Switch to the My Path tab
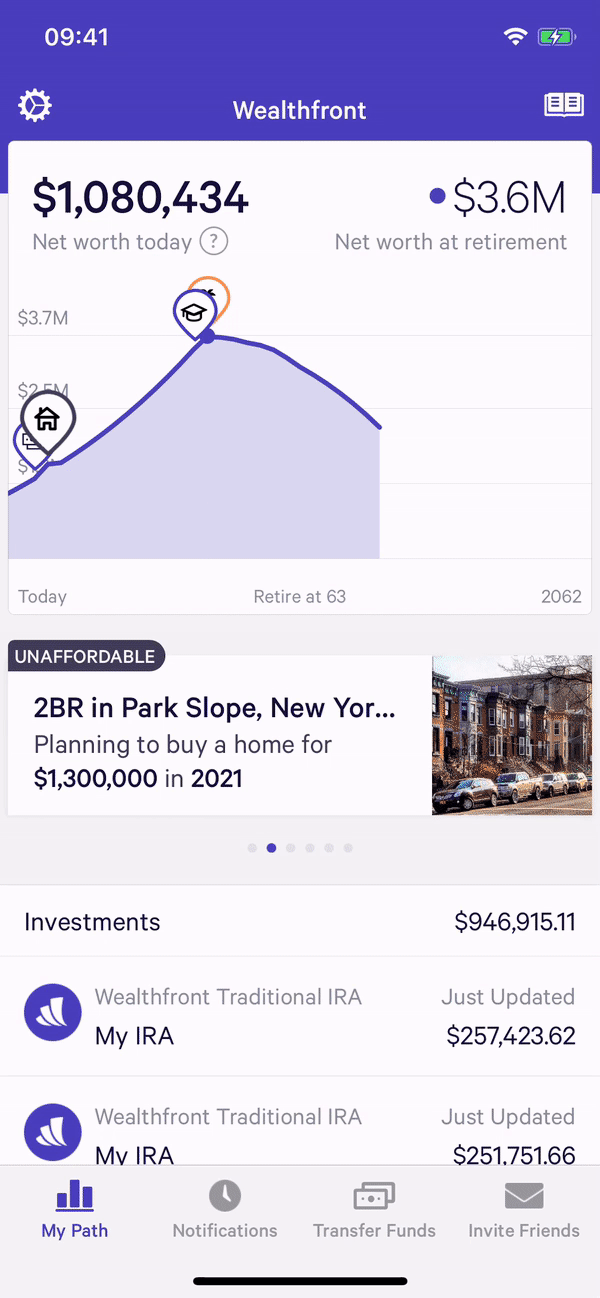Screen dimensions: 600x1298 (x=75, y=1209)
